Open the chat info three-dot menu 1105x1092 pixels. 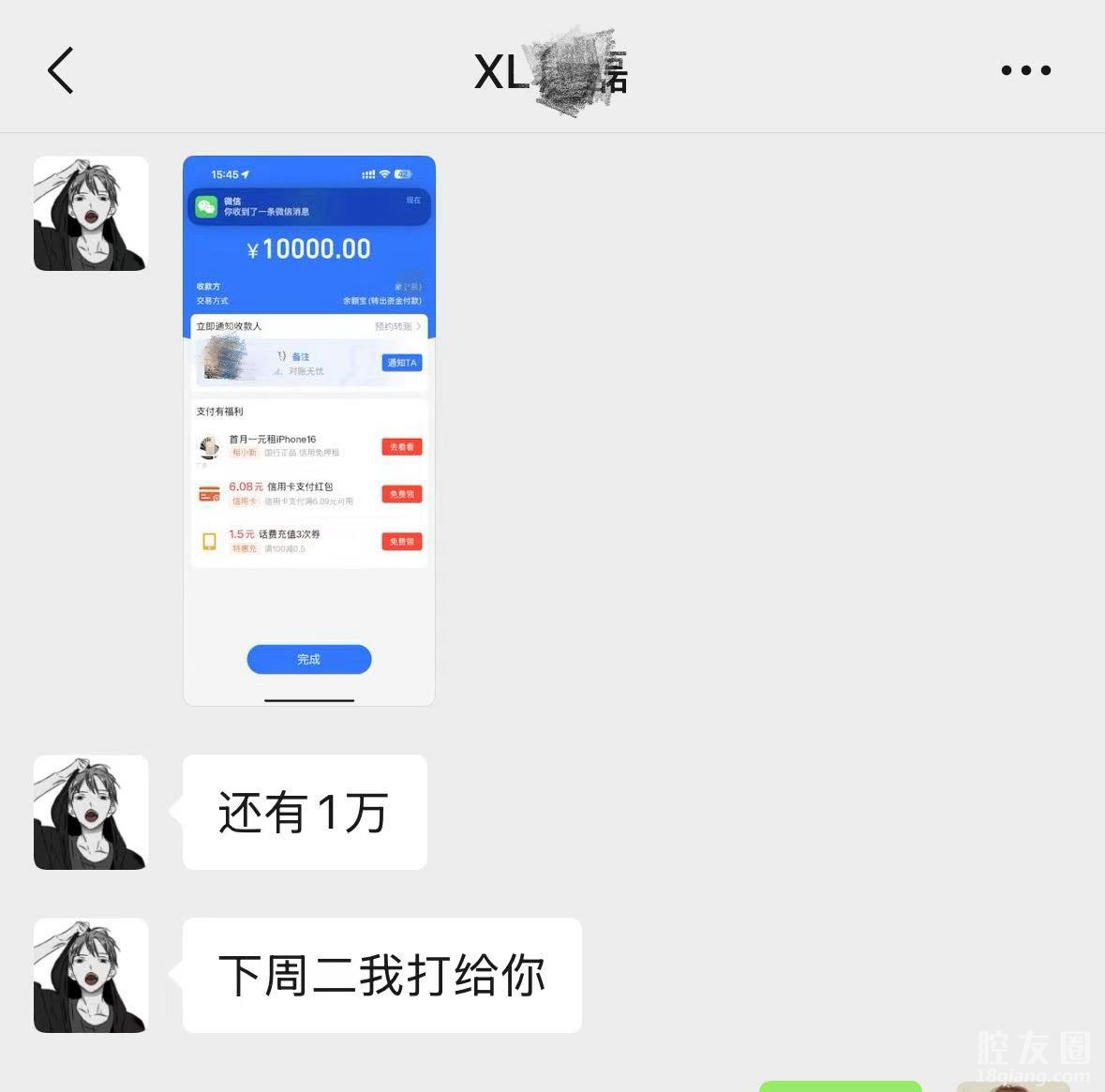coord(1025,70)
